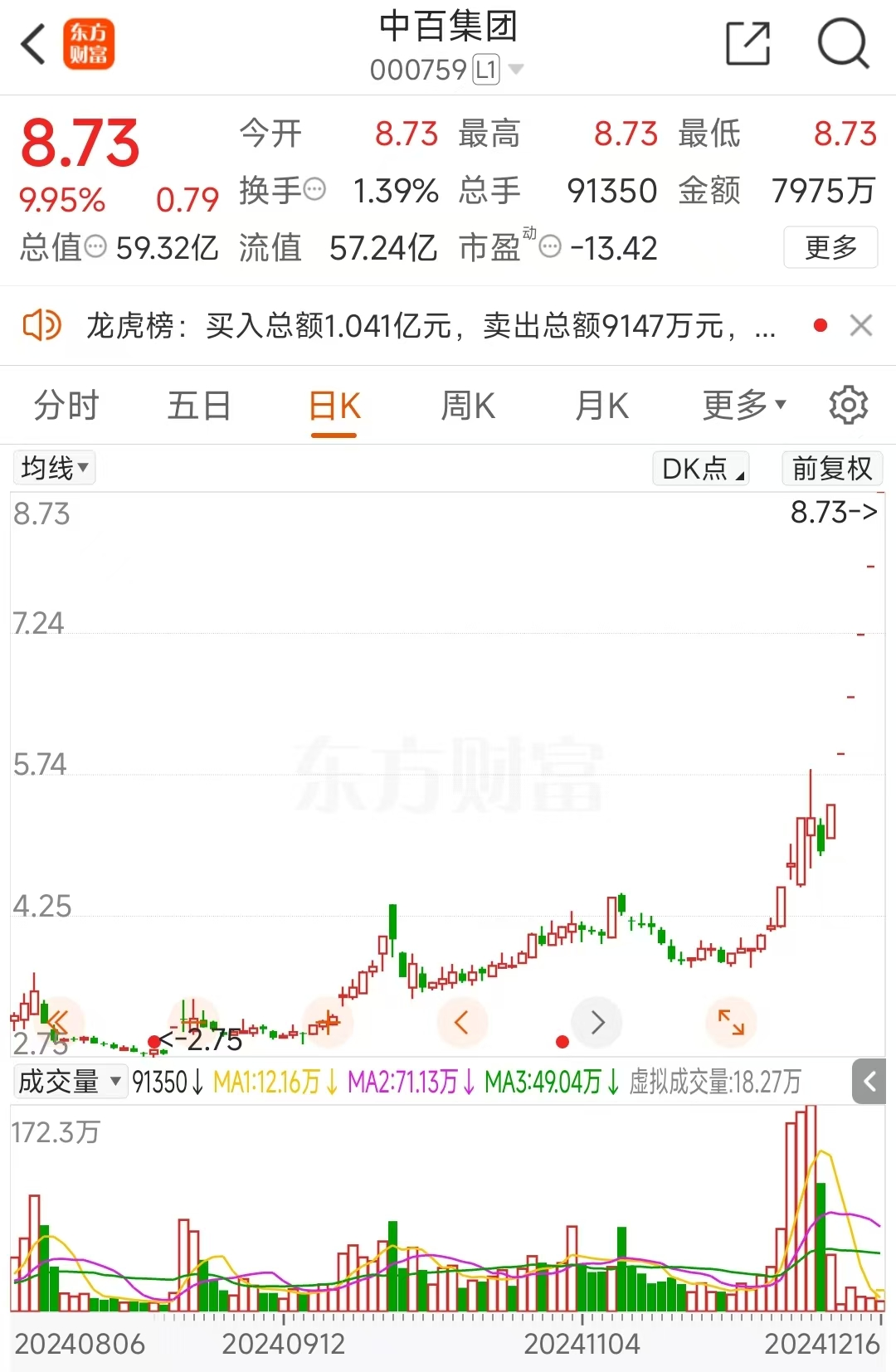Viewport: 896px width, 1372px height.
Task: Move chart forward with right arrow
Action: click(597, 1023)
